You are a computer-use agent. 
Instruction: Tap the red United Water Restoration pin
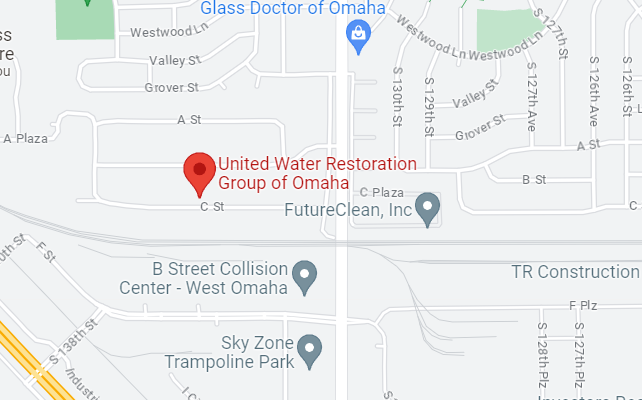[199, 172]
